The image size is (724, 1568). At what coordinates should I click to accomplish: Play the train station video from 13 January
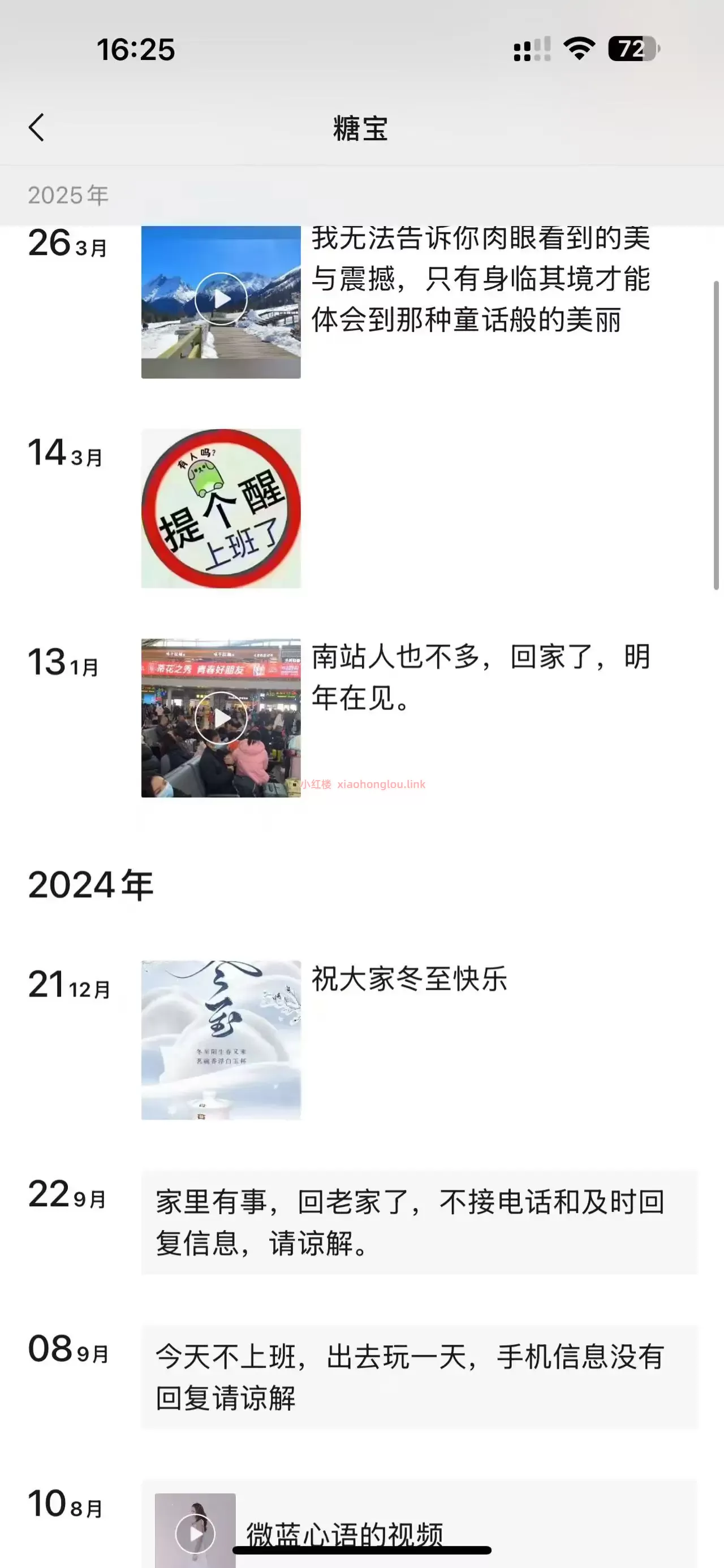pyautogui.click(x=221, y=718)
